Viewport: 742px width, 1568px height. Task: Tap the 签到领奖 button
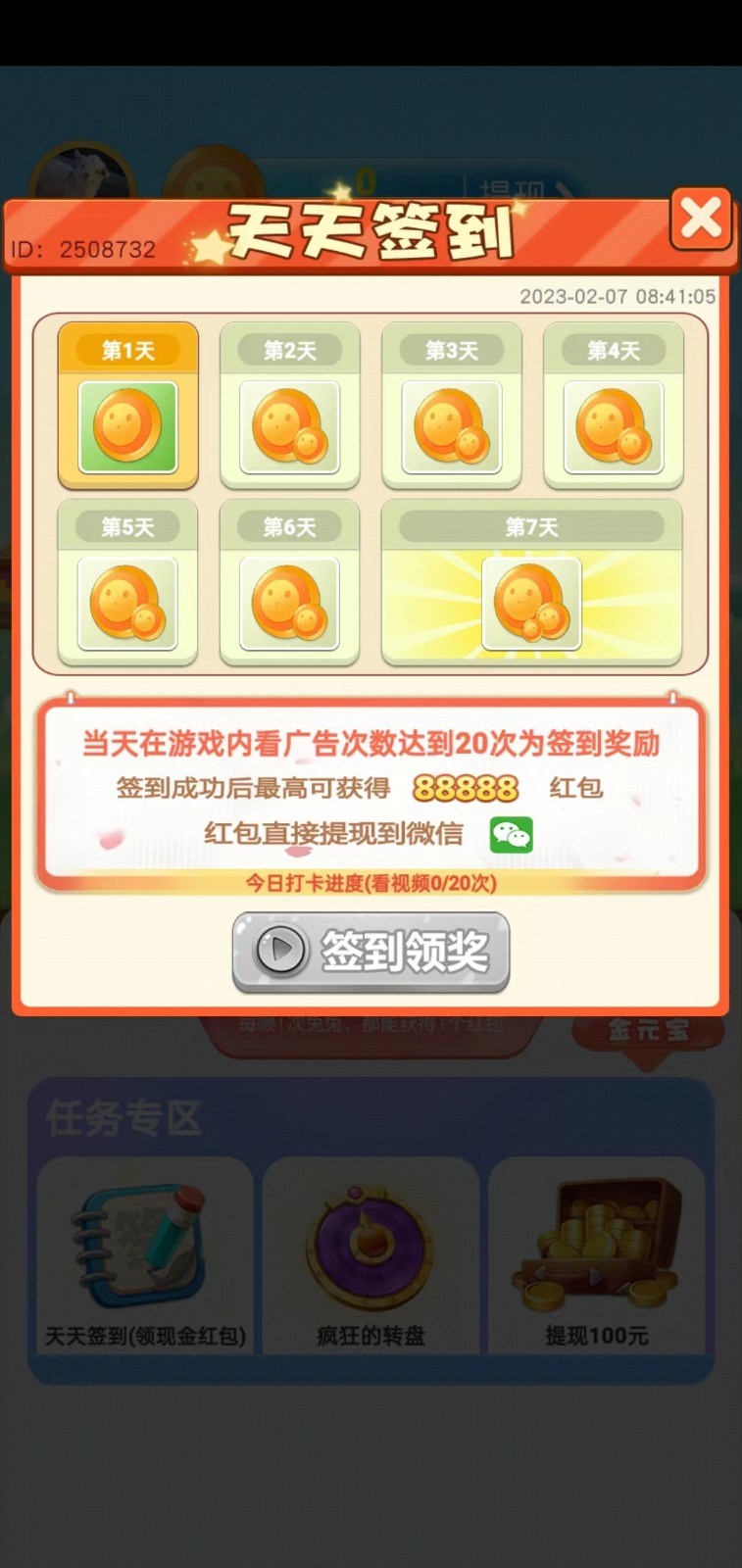(x=371, y=951)
